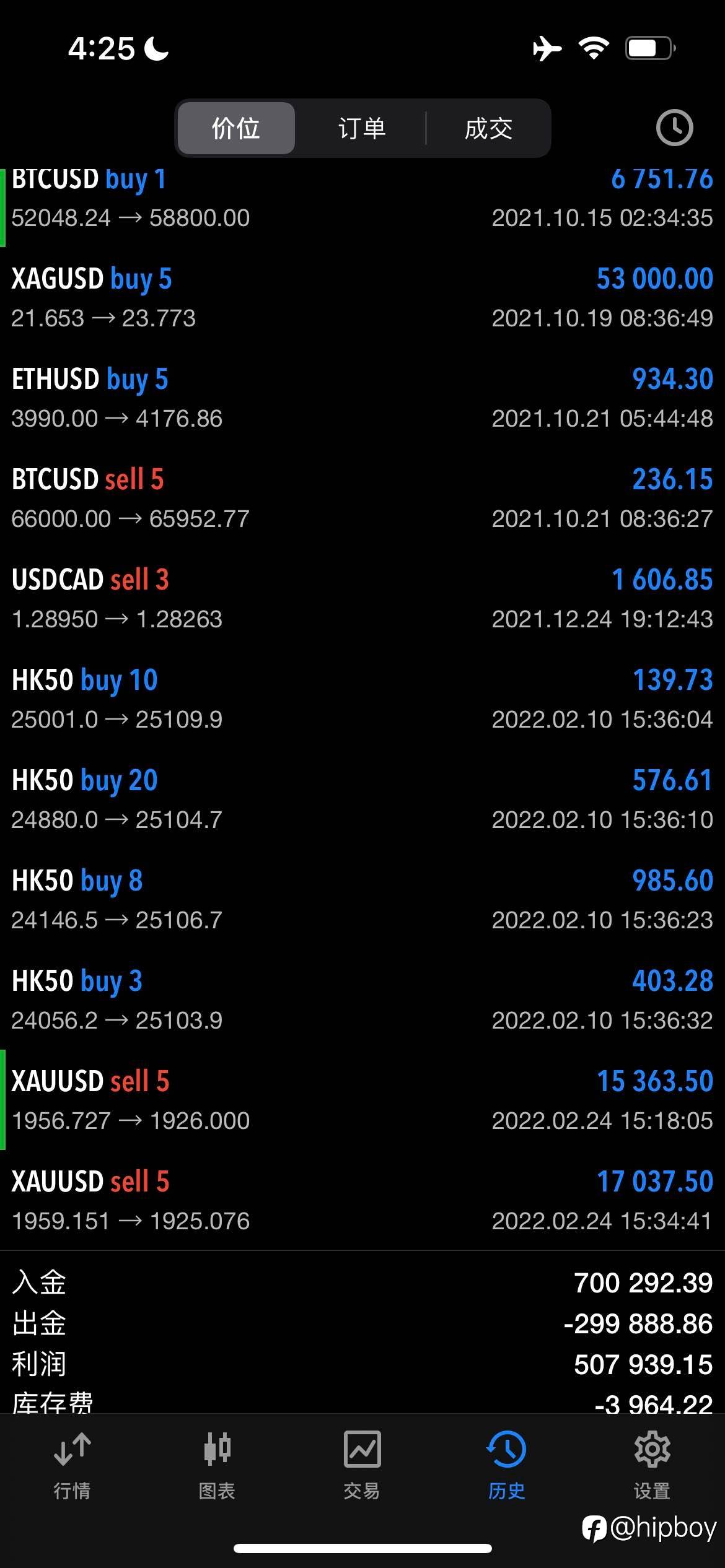Expand the XAGUSD buy 5 trade

pyautogui.click(x=362, y=297)
